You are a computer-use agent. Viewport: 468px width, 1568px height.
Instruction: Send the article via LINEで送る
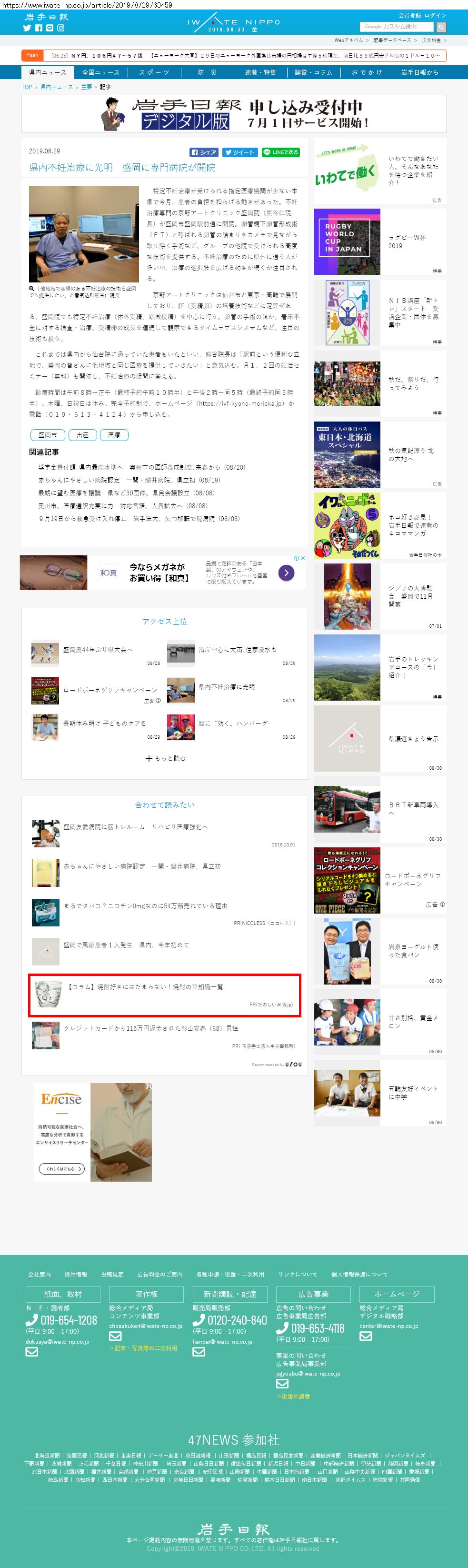280,152
